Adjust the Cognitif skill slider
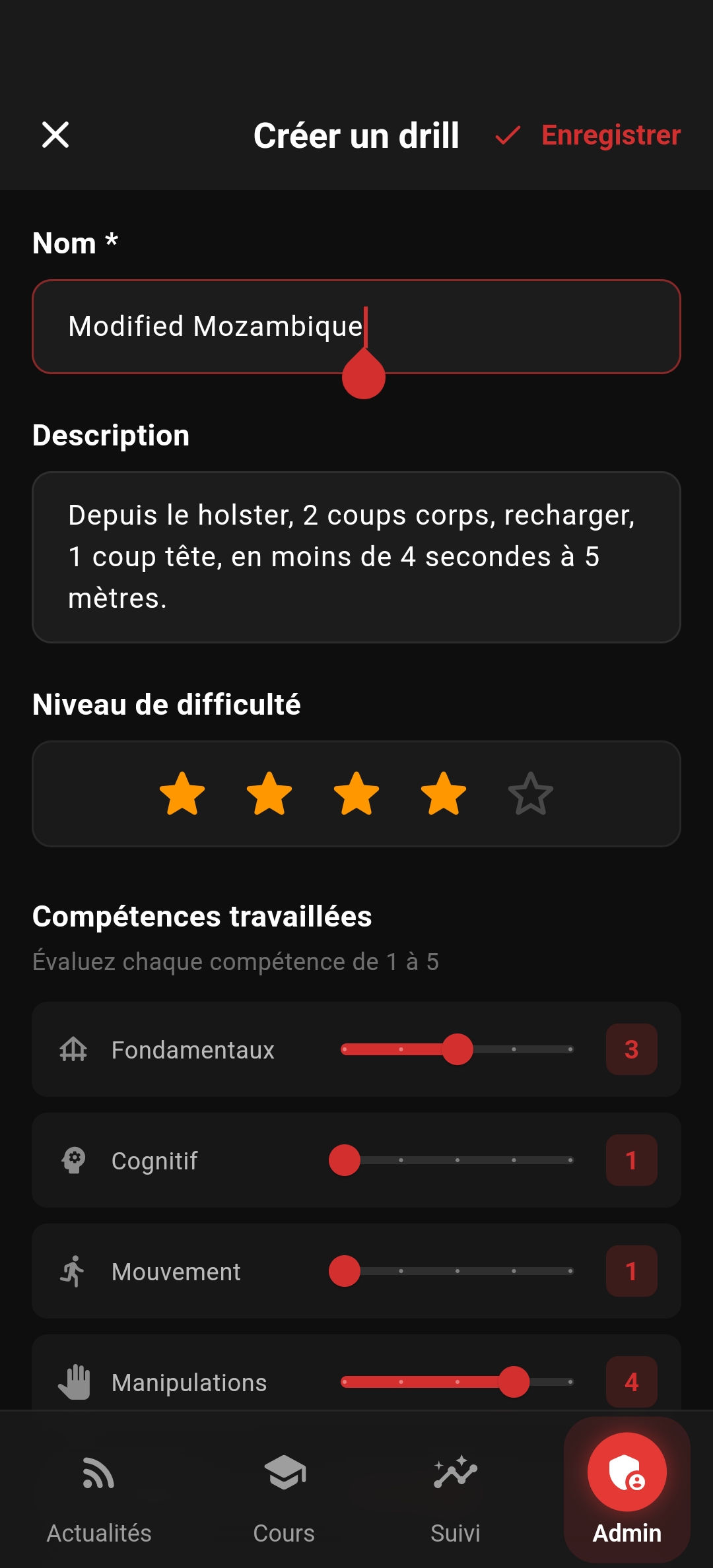 click(345, 1160)
